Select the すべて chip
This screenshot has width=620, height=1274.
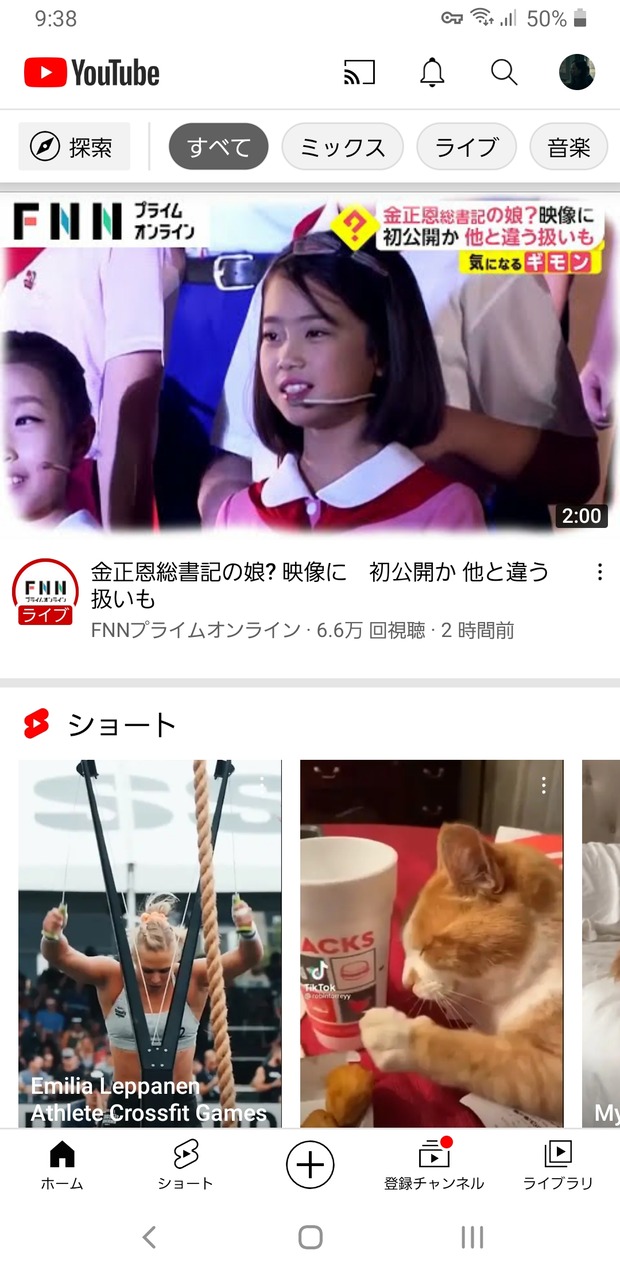tap(219, 148)
